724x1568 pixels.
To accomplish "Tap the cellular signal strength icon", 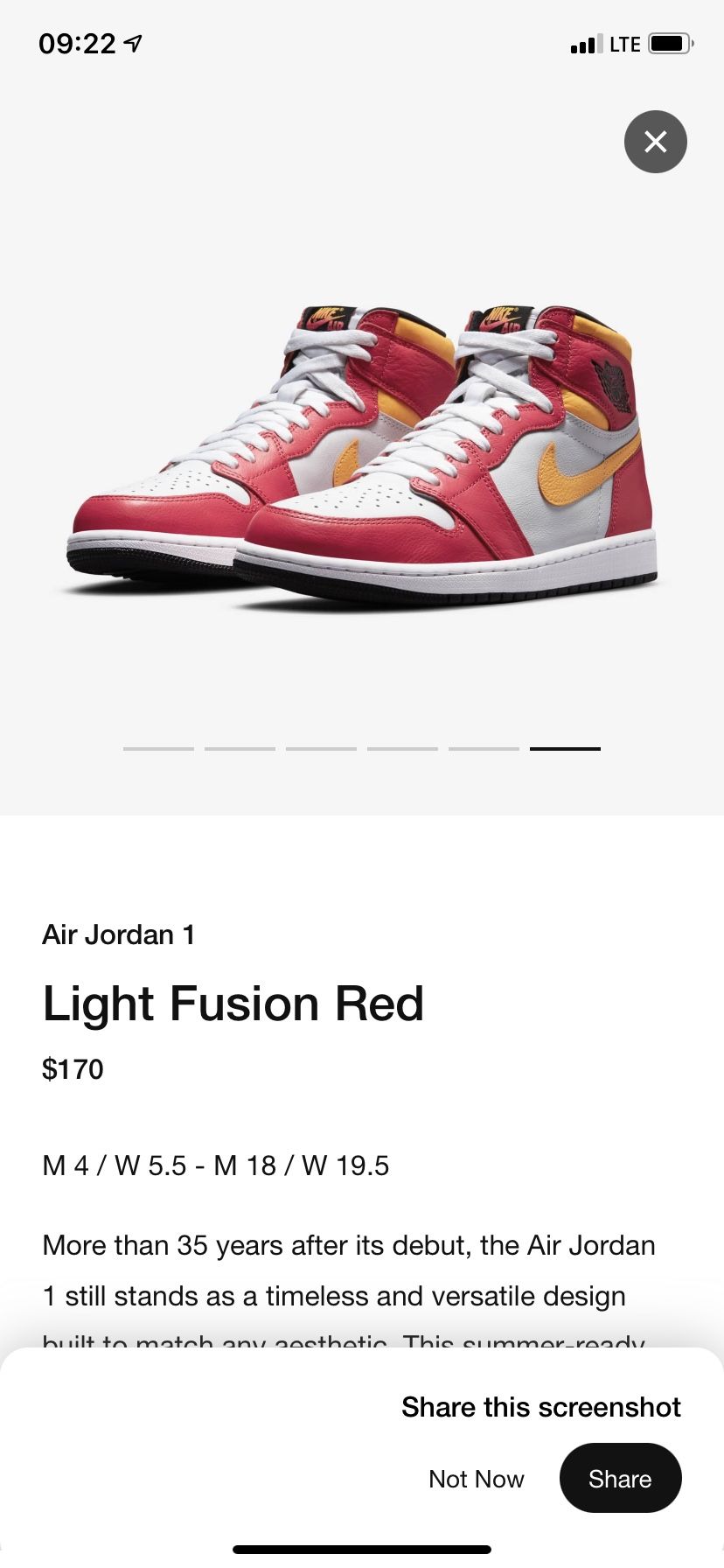I will [x=584, y=43].
